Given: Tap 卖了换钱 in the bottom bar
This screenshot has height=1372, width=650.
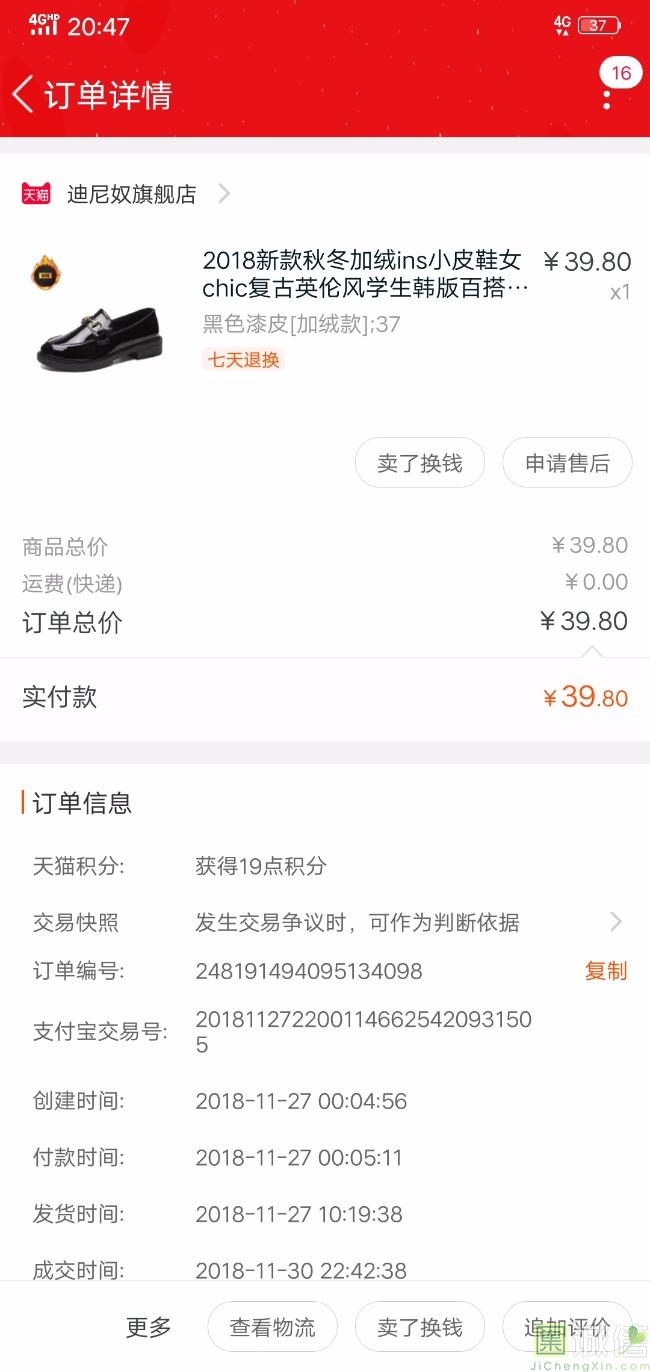Looking at the screenshot, I should [420, 1327].
